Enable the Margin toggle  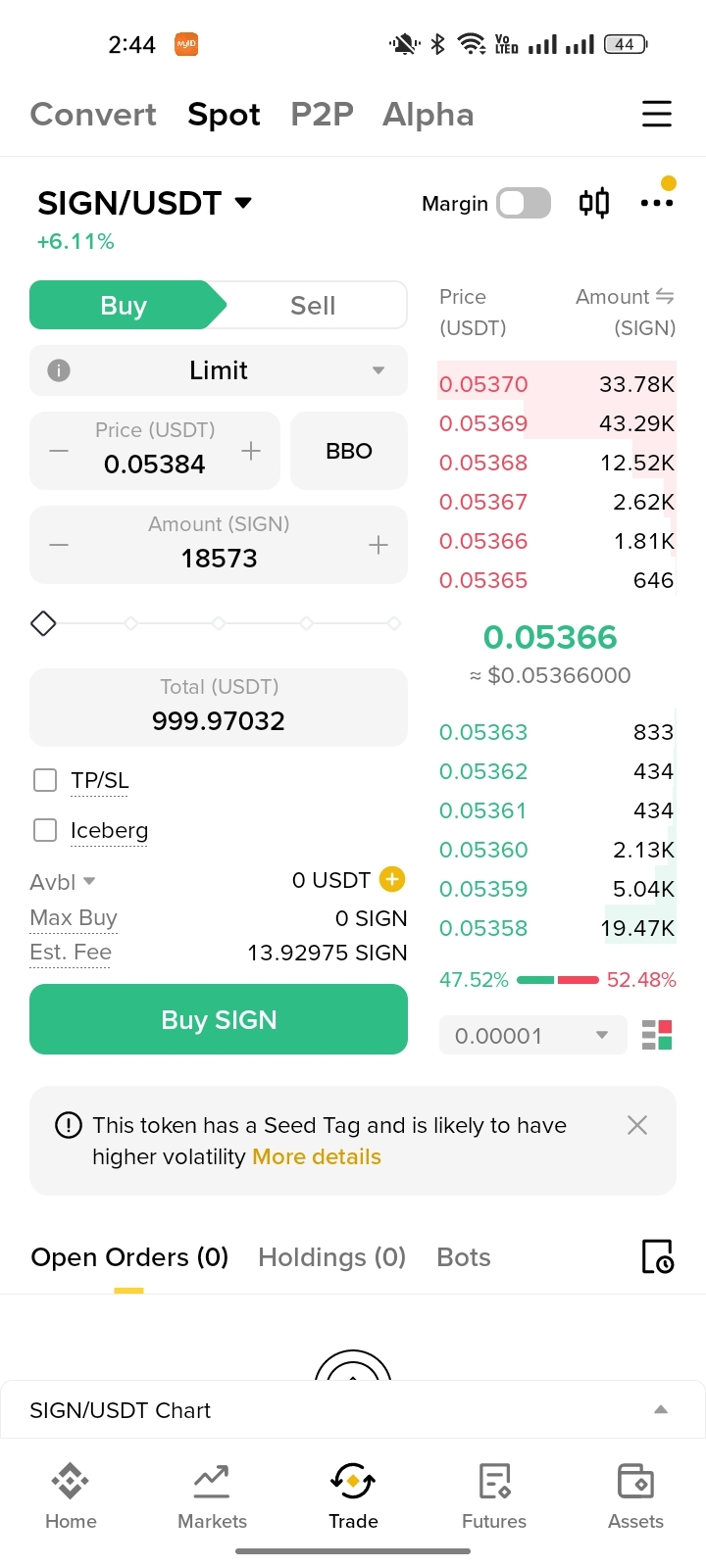pyautogui.click(x=524, y=204)
